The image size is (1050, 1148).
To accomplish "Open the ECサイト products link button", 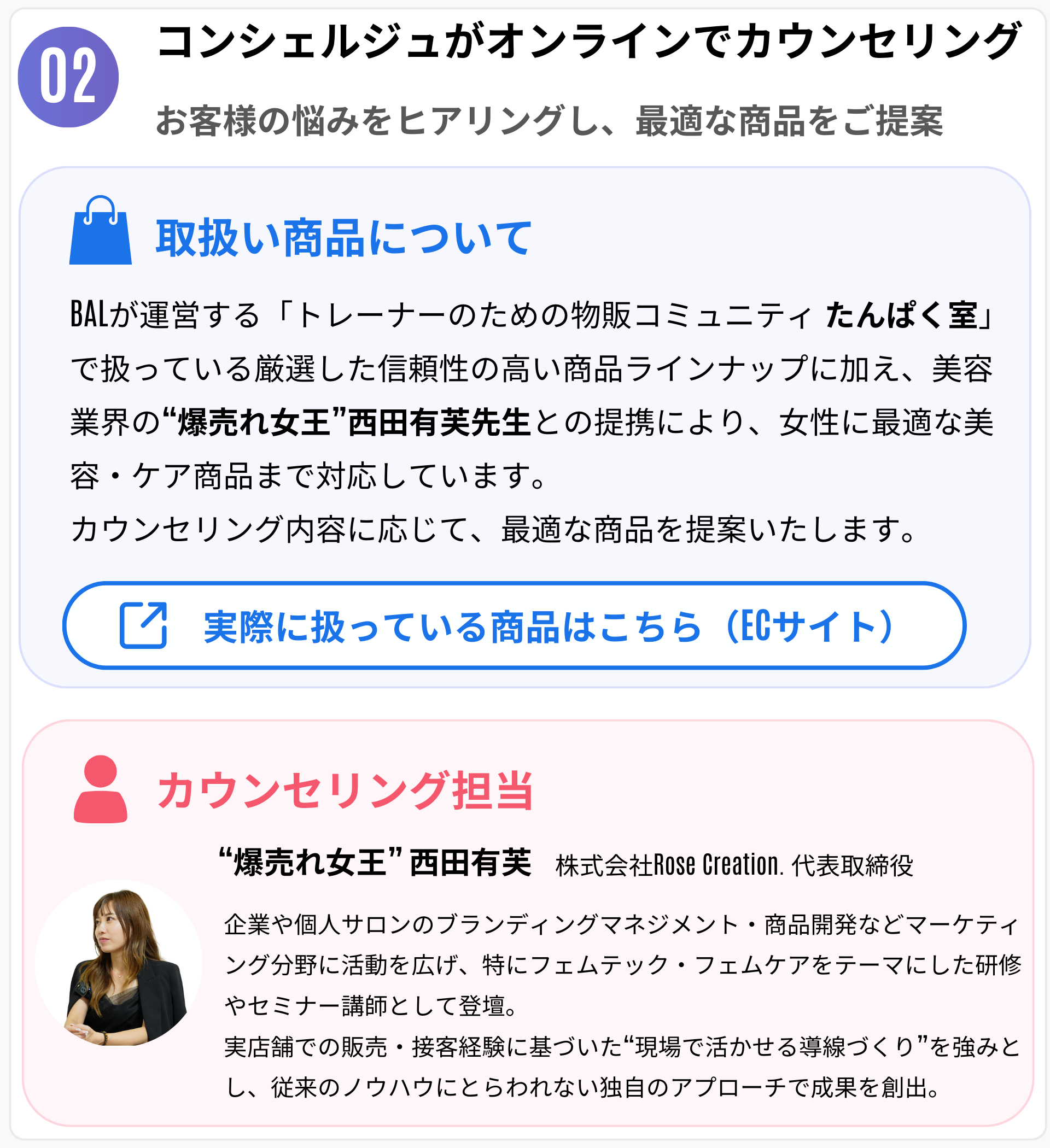I will (x=514, y=626).
